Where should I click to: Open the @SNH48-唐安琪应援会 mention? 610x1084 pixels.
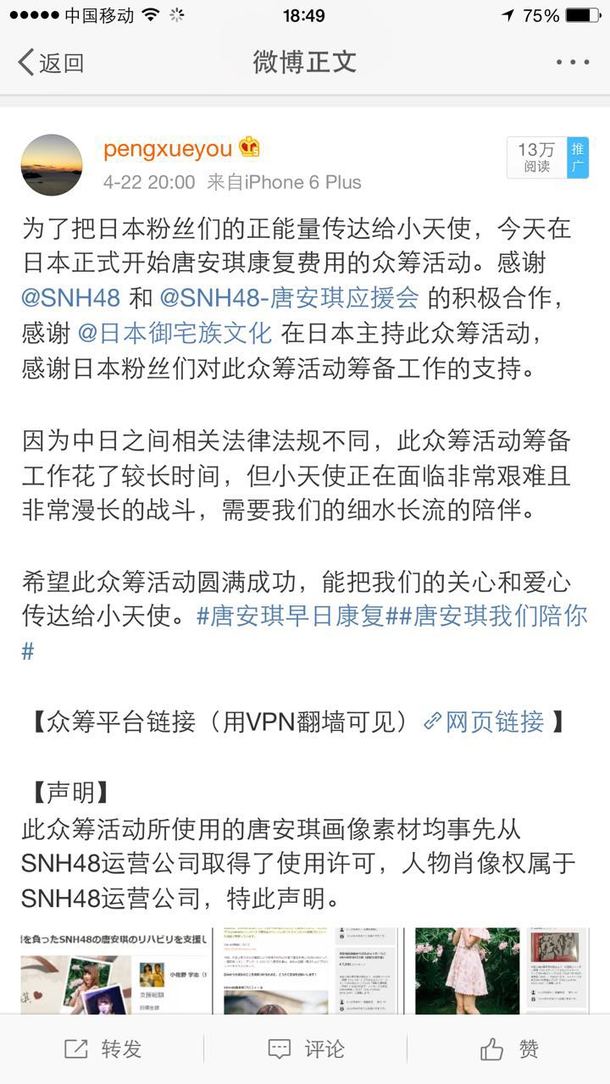(289, 300)
